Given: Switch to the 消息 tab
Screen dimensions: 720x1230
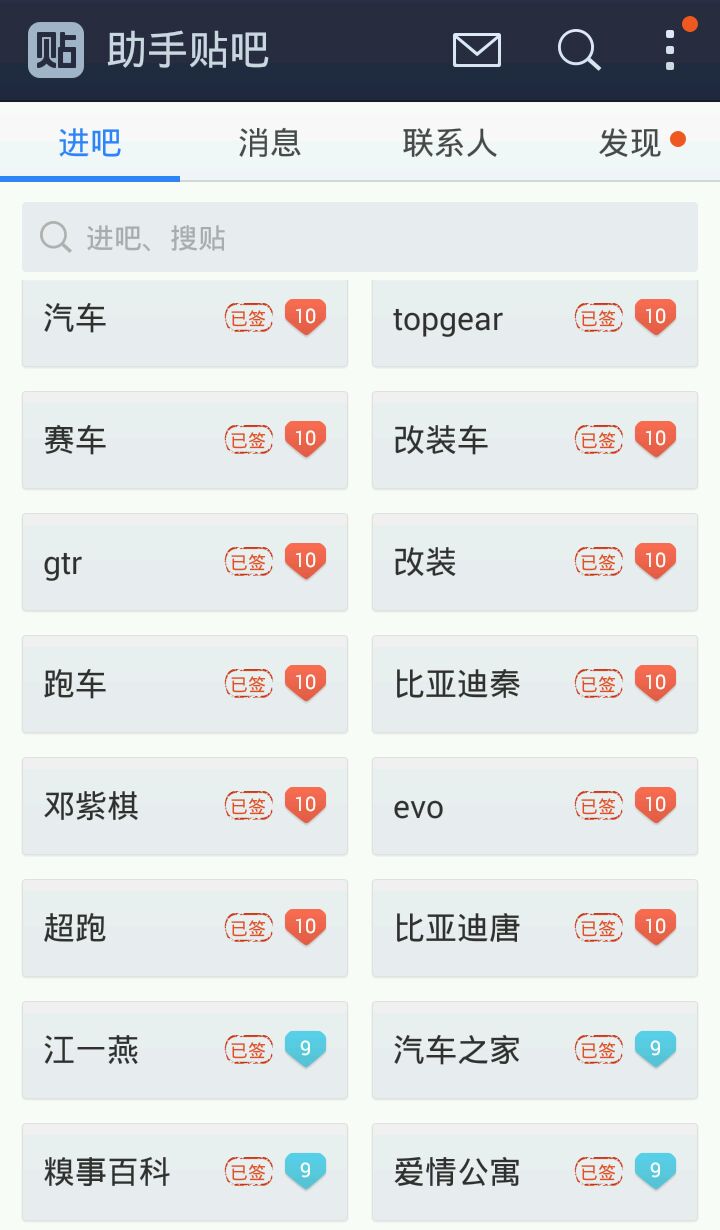Looking at the screenshot, I should (270, 143).
